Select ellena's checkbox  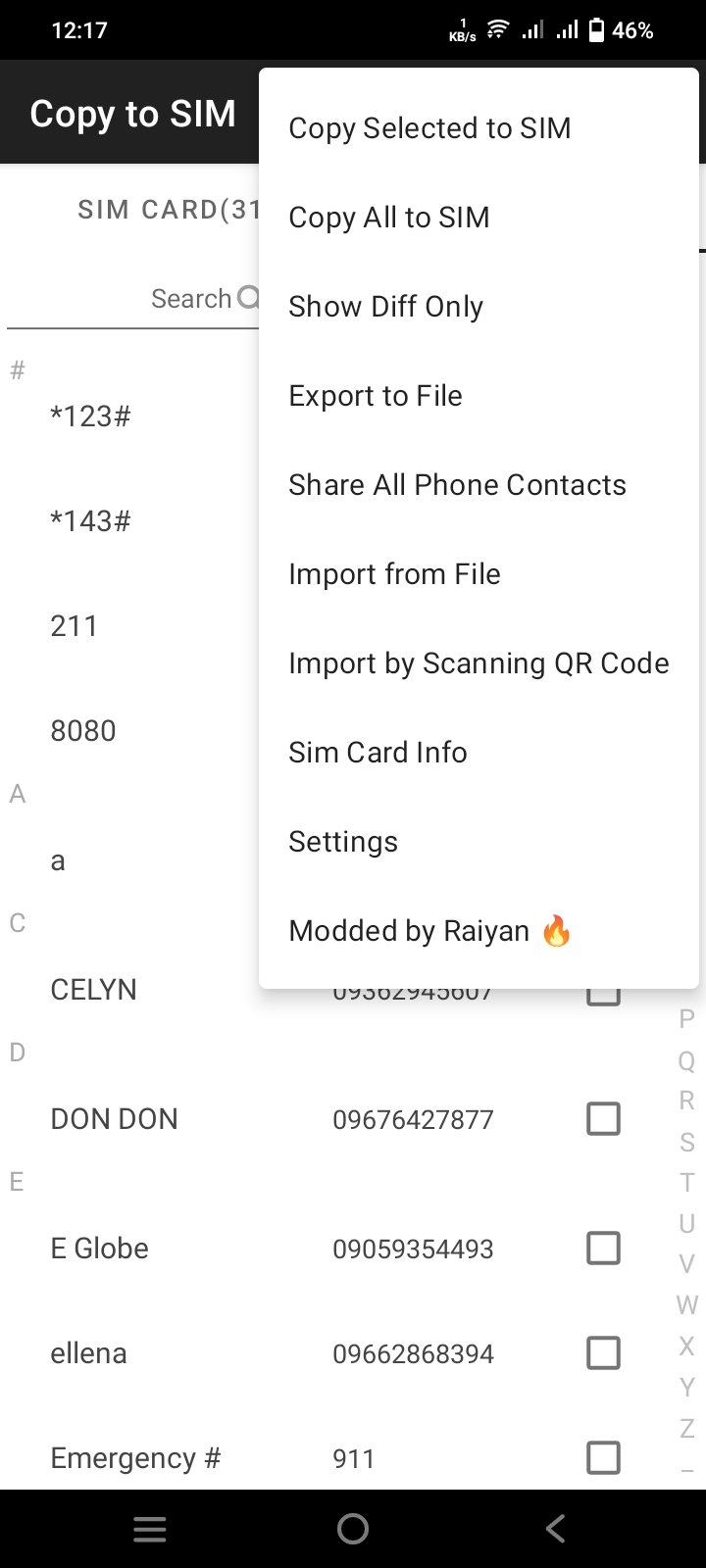click(x=603, y=1352)
